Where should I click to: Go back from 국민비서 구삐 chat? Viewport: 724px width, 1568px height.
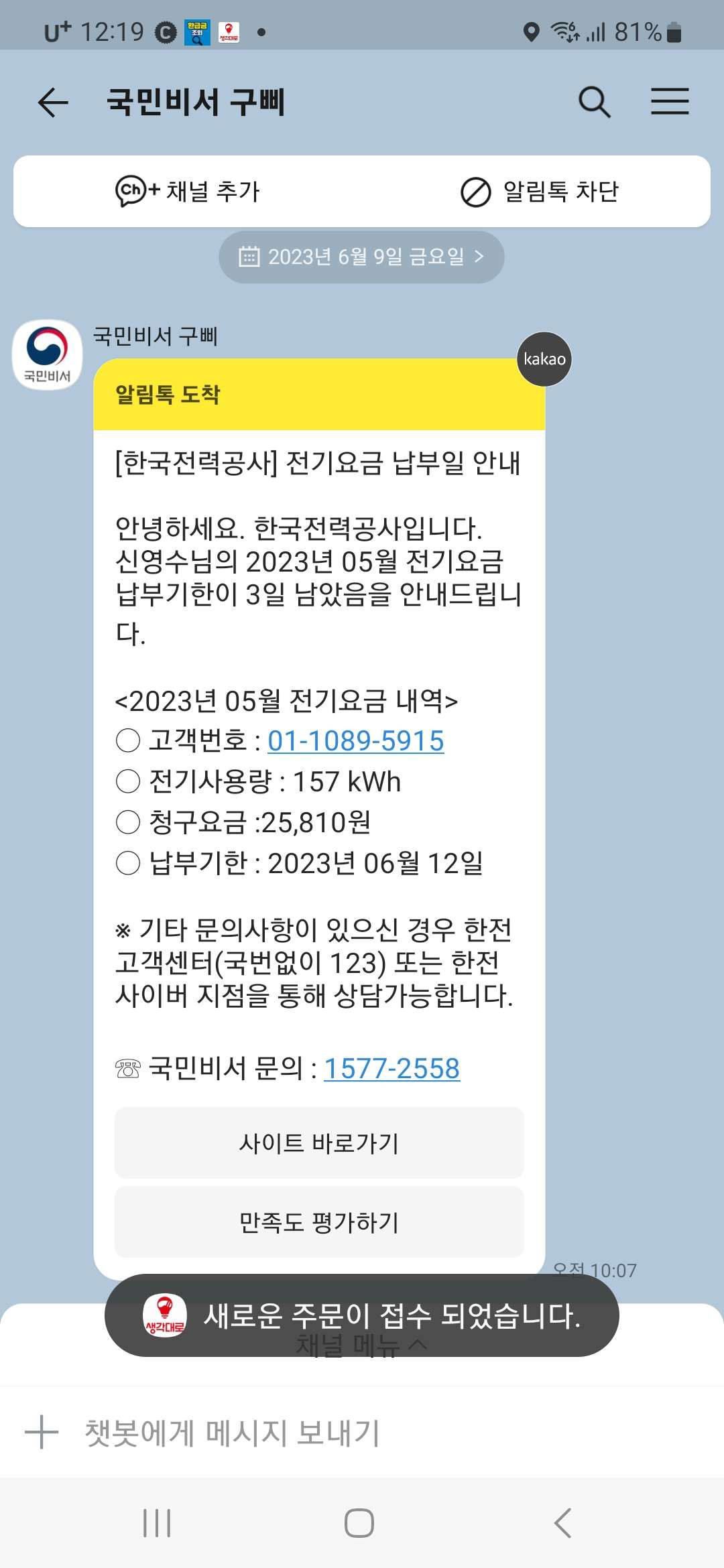click(53, 103)
